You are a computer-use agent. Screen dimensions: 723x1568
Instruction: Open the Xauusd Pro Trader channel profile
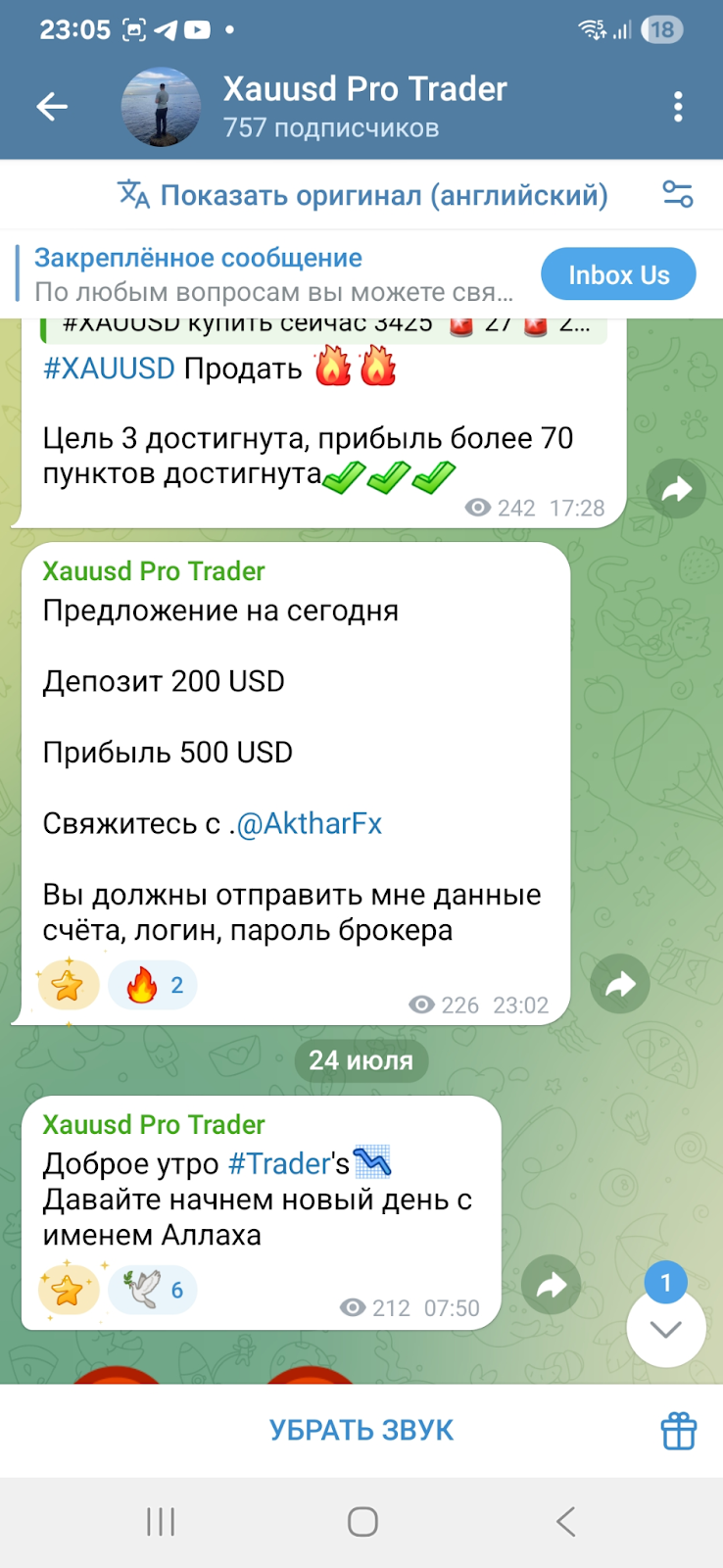pyautogui.click(x=364, y=106)
